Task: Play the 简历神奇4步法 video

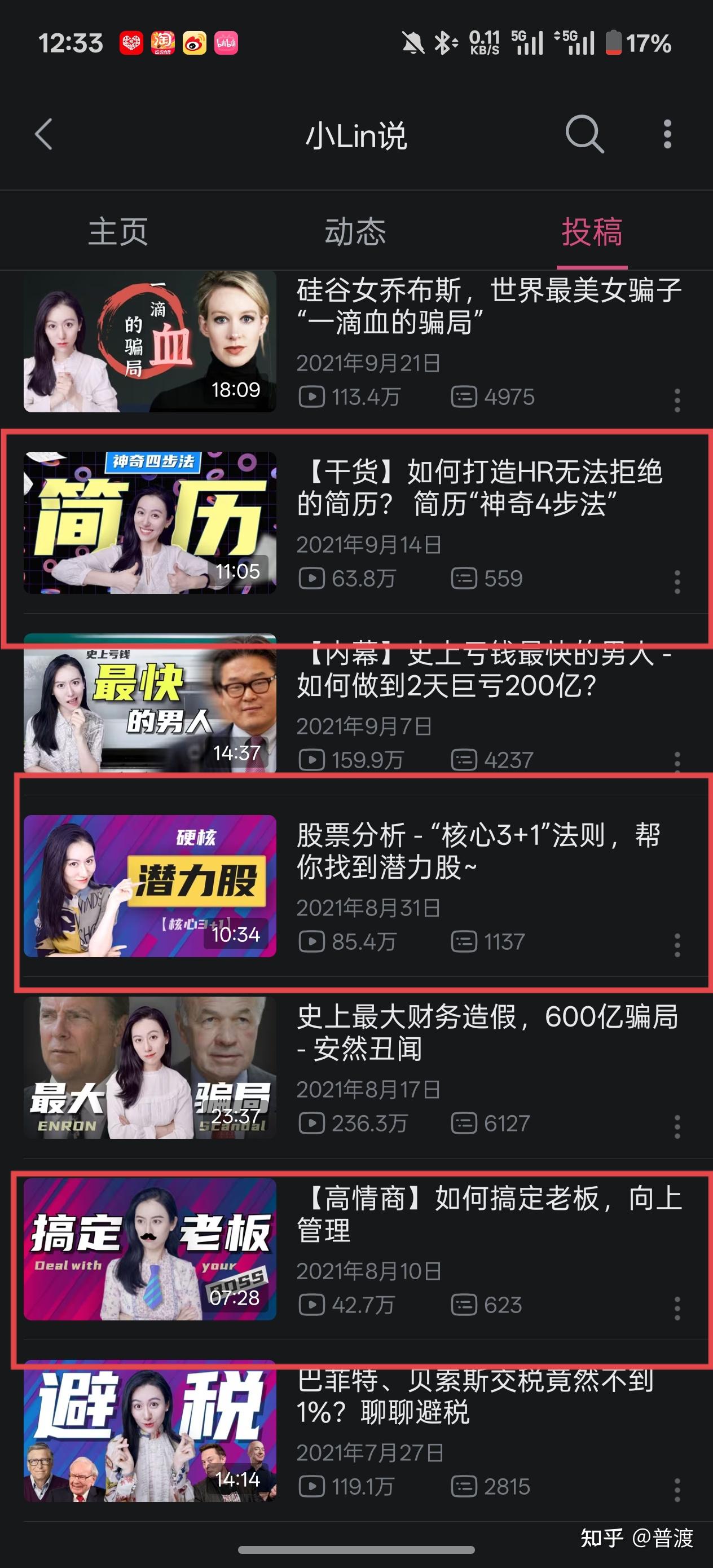Action: point(150,522)
